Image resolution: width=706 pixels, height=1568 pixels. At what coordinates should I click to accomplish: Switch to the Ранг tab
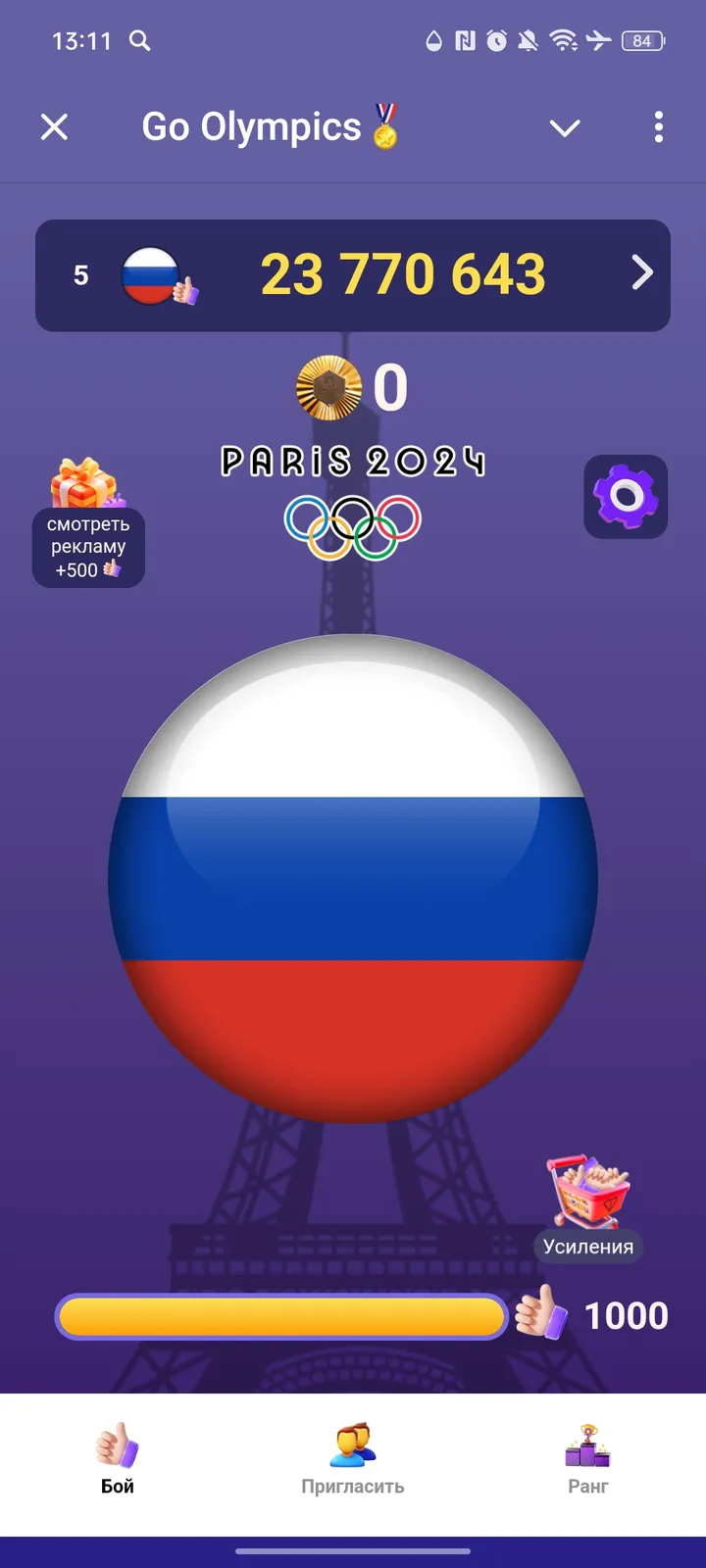coord(588,1460)
